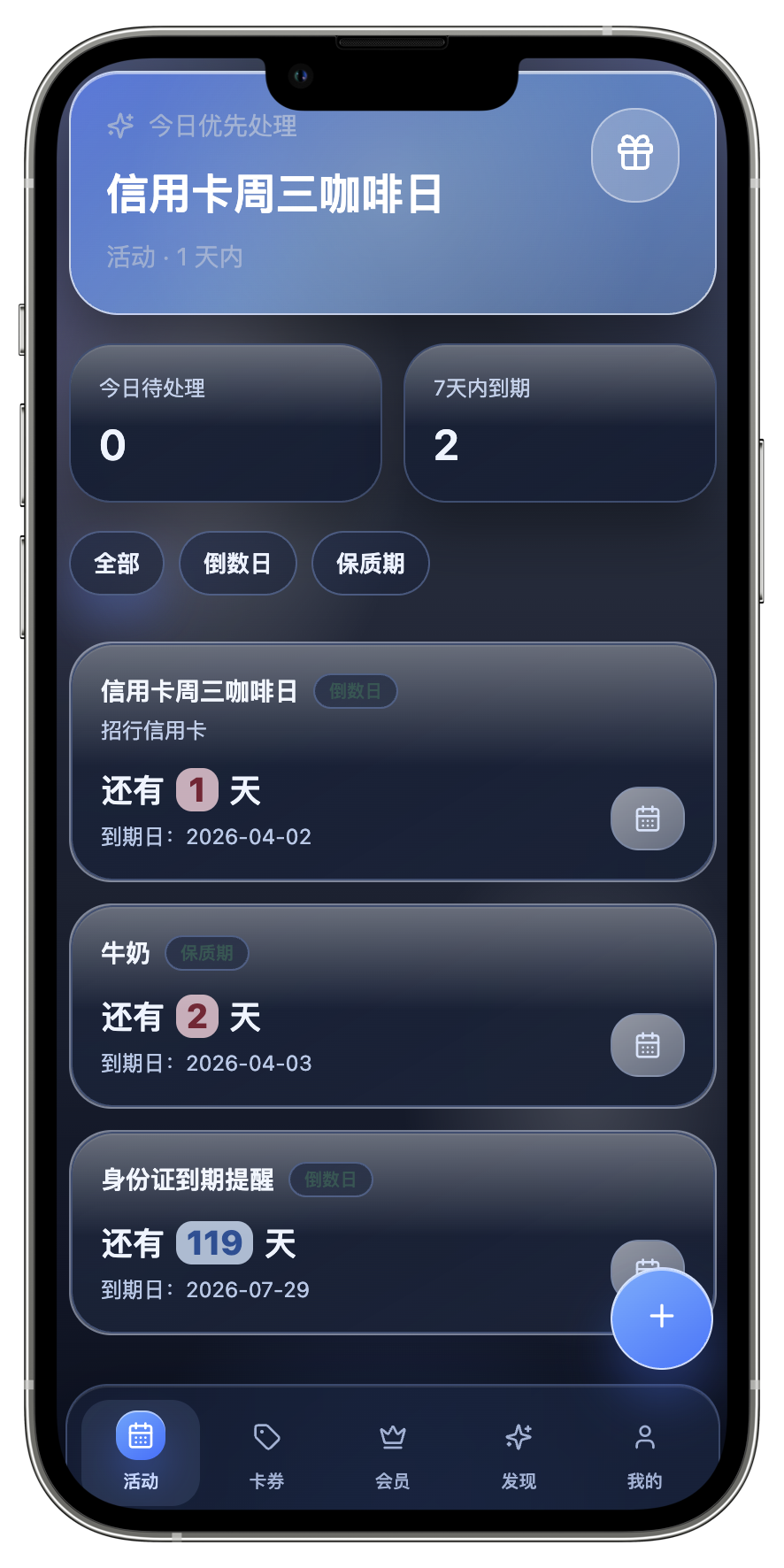784x1568 pixels.
Task: Switch to the 活动 tab
Action: pos(140,1451)
